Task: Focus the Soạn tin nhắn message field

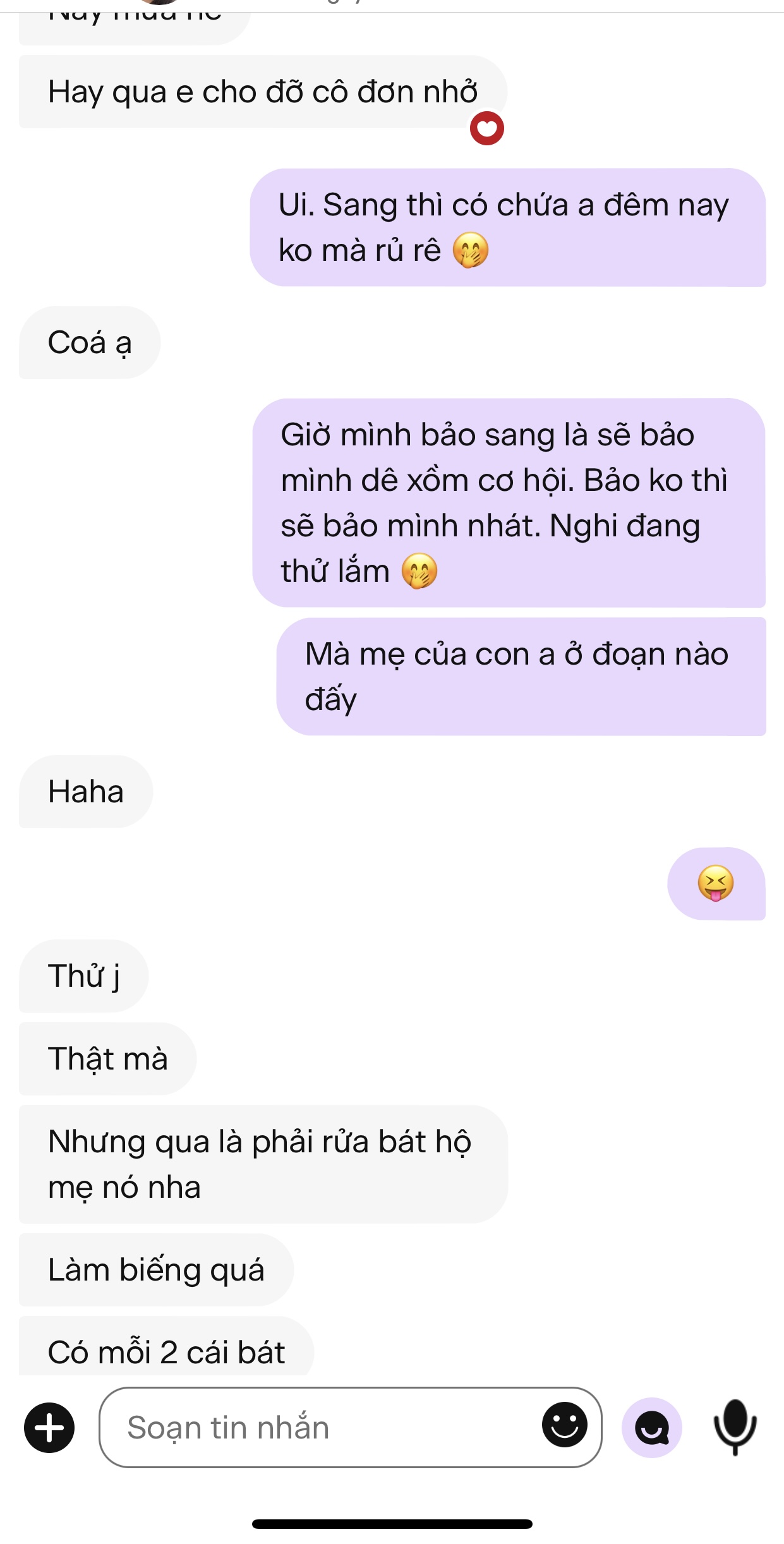Action: tap(316, 1428)
